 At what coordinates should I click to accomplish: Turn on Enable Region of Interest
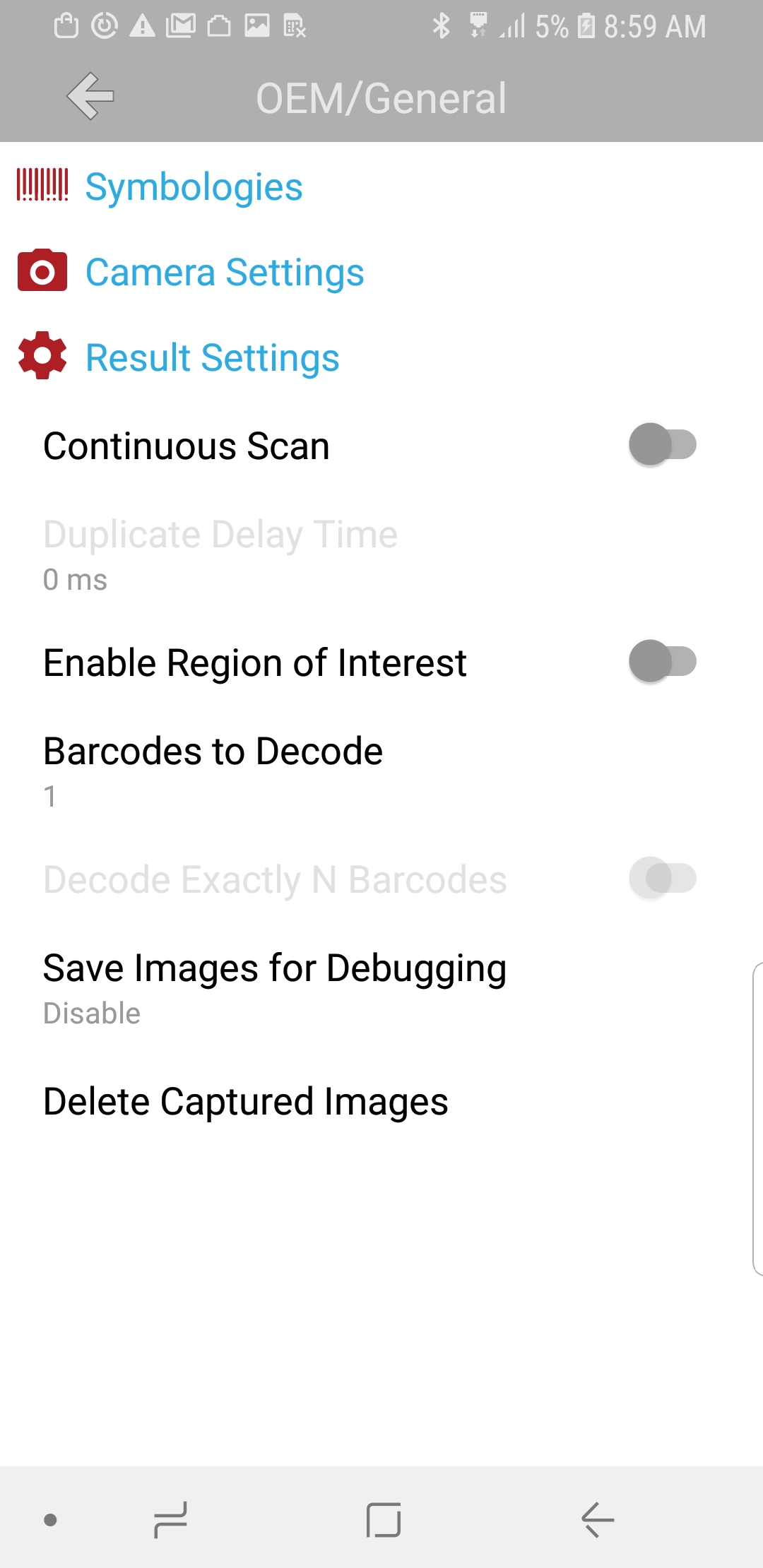(663, 662)
